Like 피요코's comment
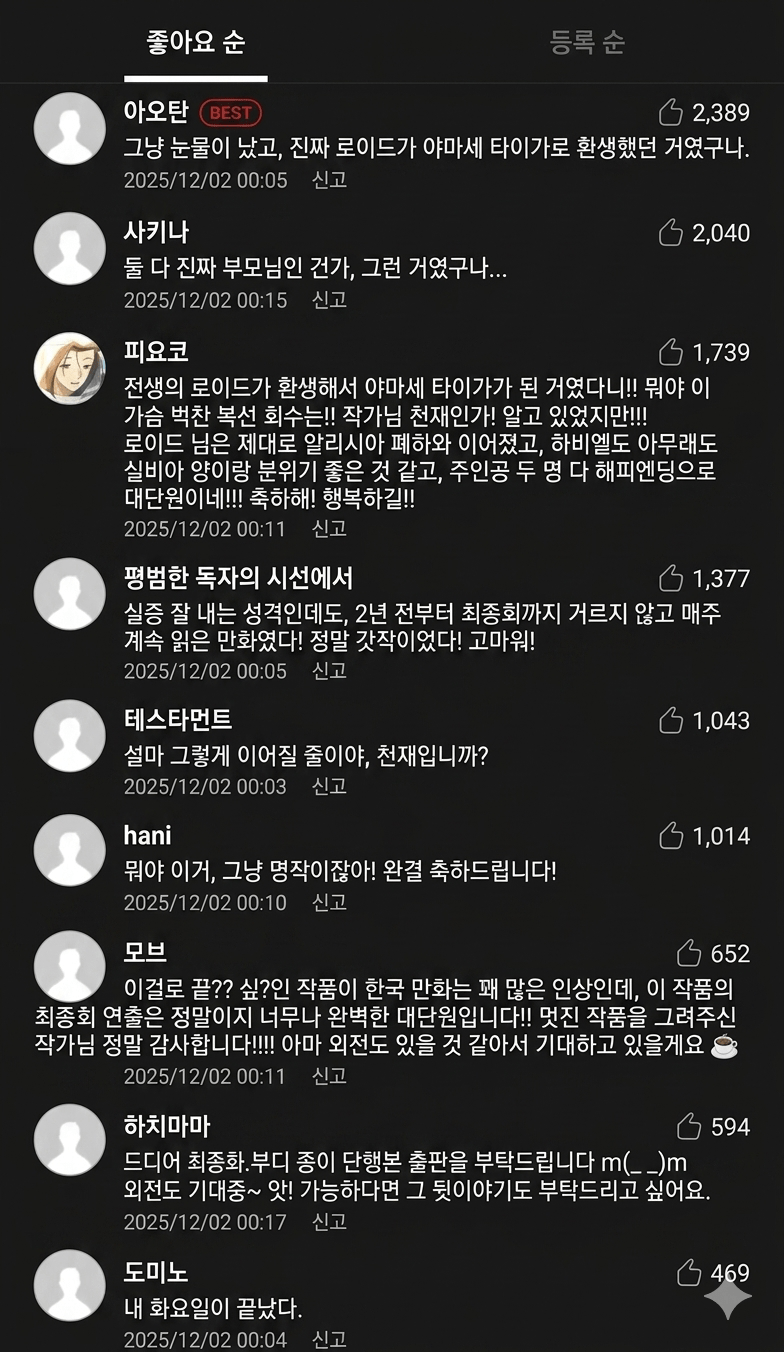This screenshot has height=1352, width=784. point(670,352)
